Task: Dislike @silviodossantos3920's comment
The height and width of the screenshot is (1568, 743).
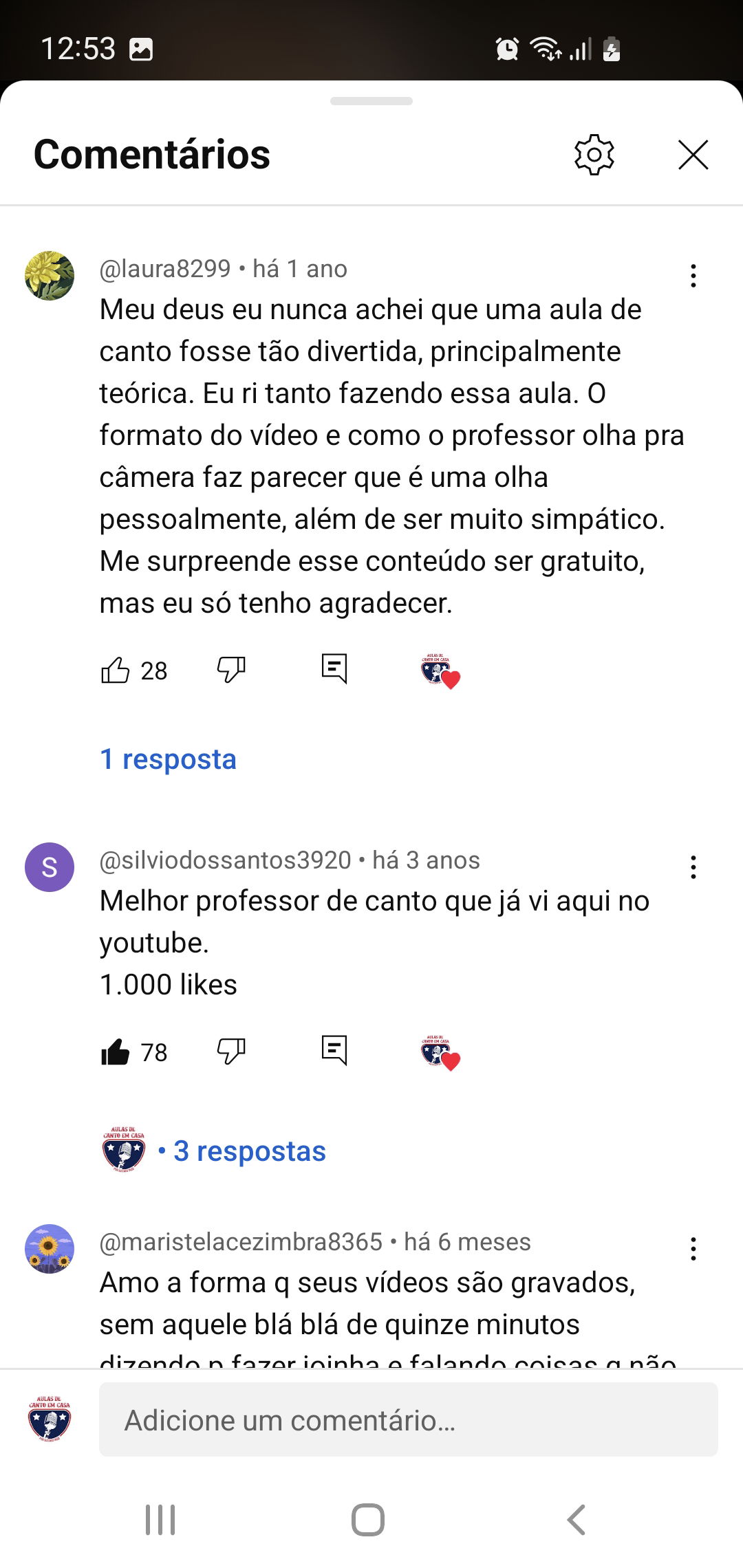Action: pyautogui.click(x=231, y=1051)
